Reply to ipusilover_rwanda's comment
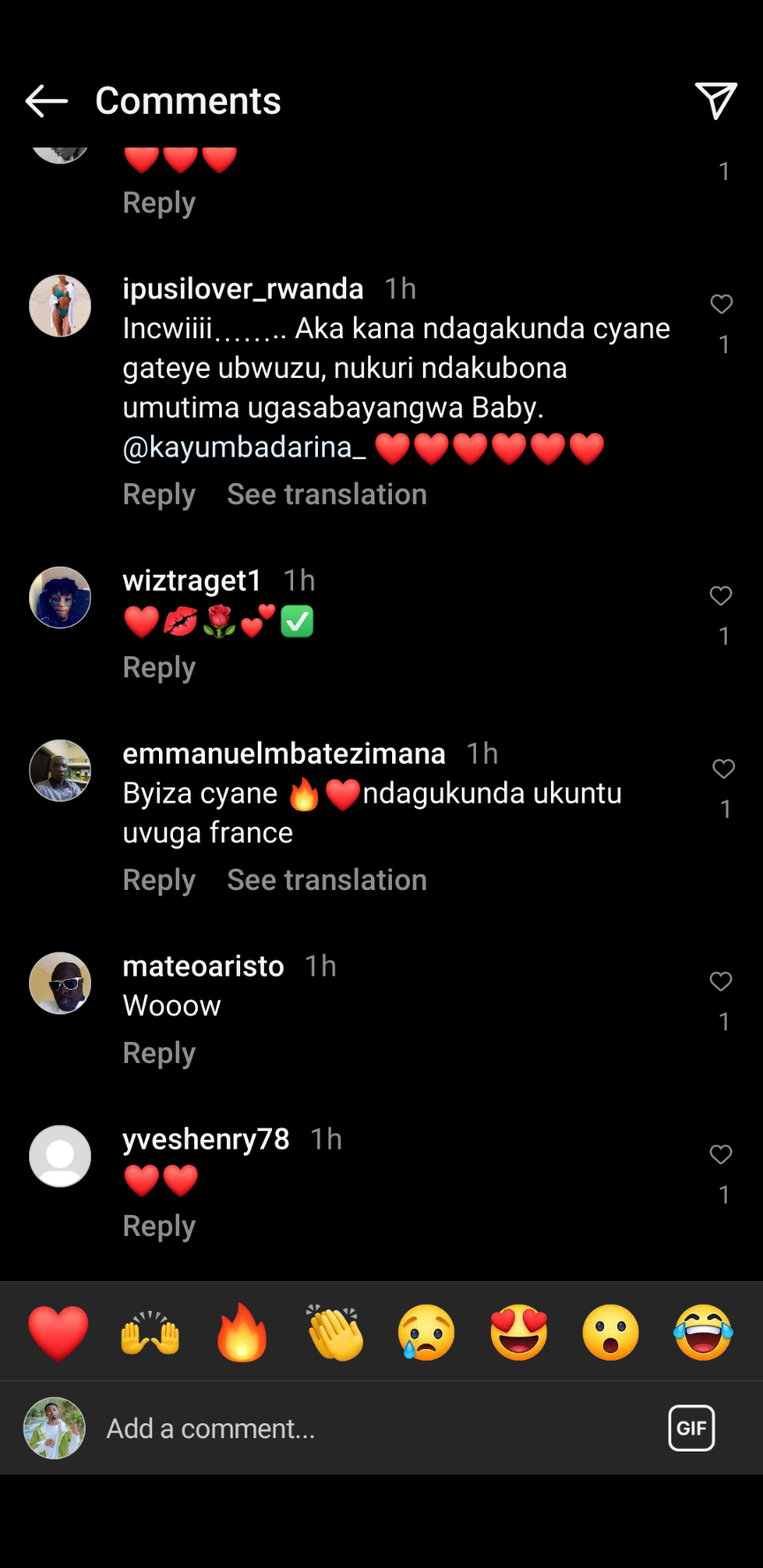 (159, 494)
